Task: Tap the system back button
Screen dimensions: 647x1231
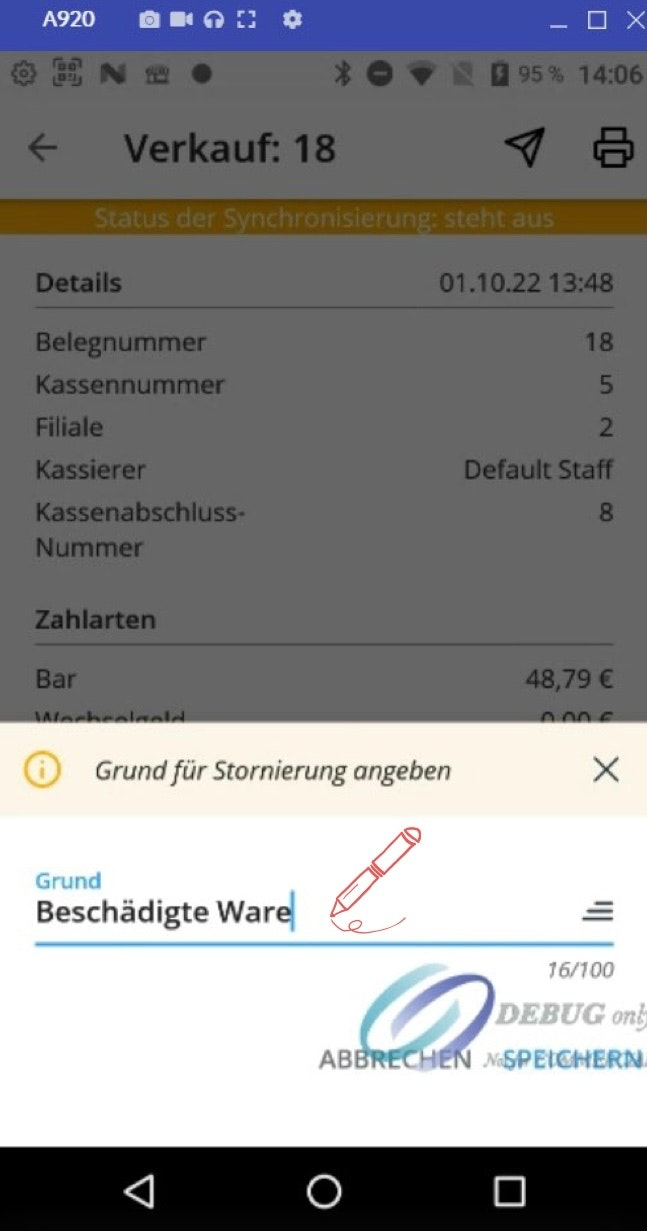Action: pos(139,1190)
